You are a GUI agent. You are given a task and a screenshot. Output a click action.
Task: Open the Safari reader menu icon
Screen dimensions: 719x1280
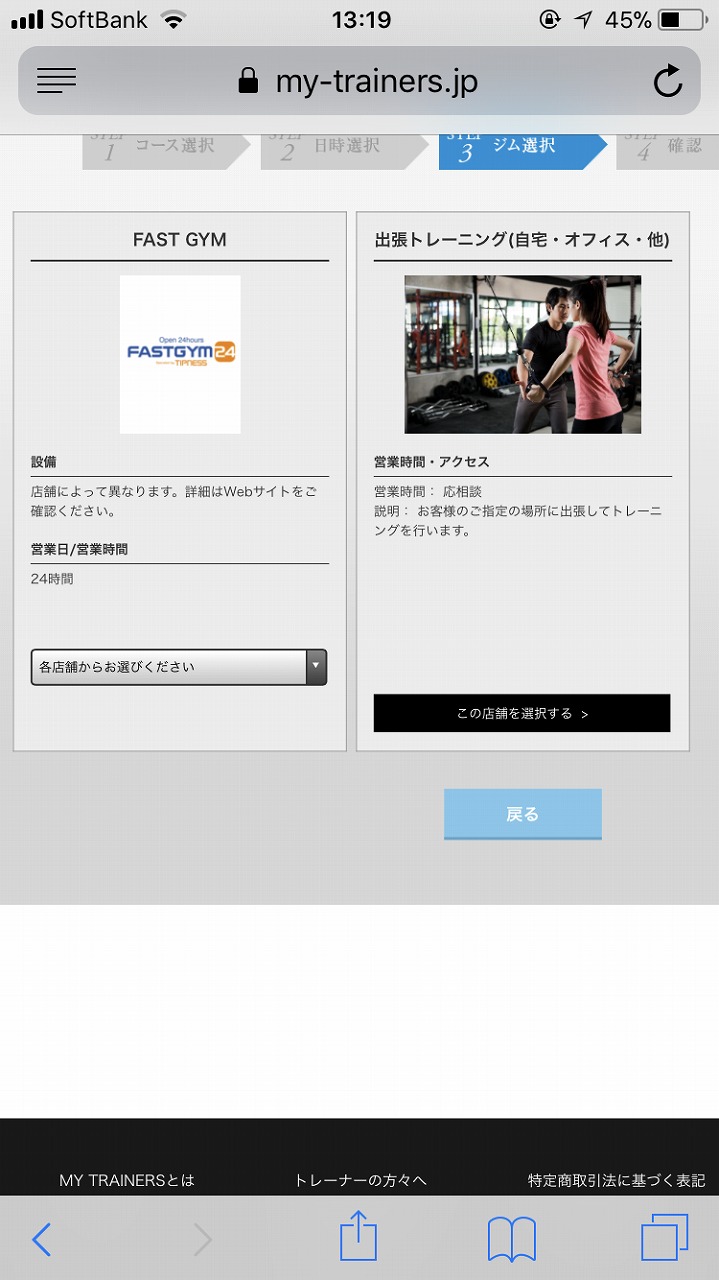click(x=56, y=81)
